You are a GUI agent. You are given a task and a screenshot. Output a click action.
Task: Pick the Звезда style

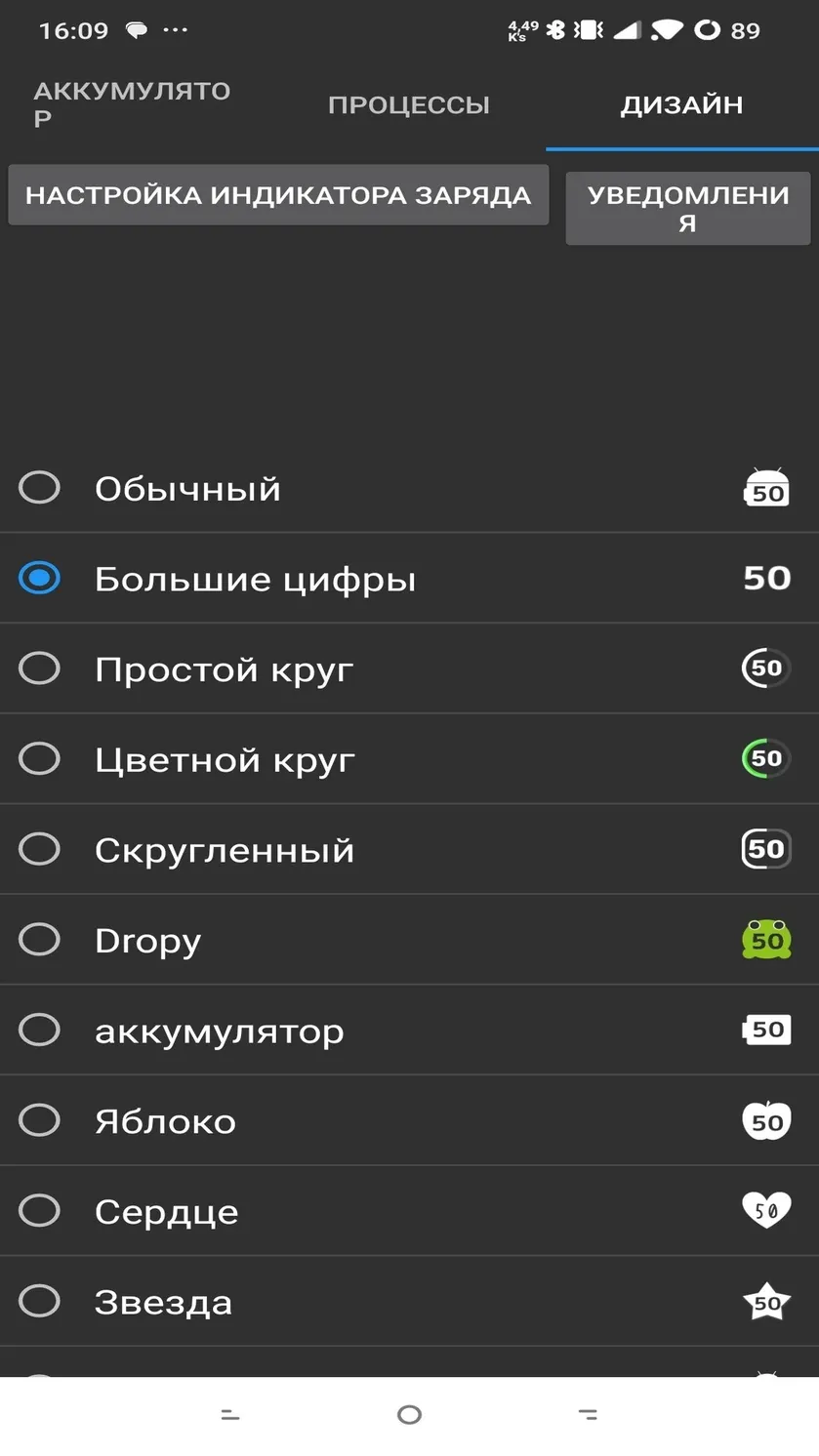409,1301
